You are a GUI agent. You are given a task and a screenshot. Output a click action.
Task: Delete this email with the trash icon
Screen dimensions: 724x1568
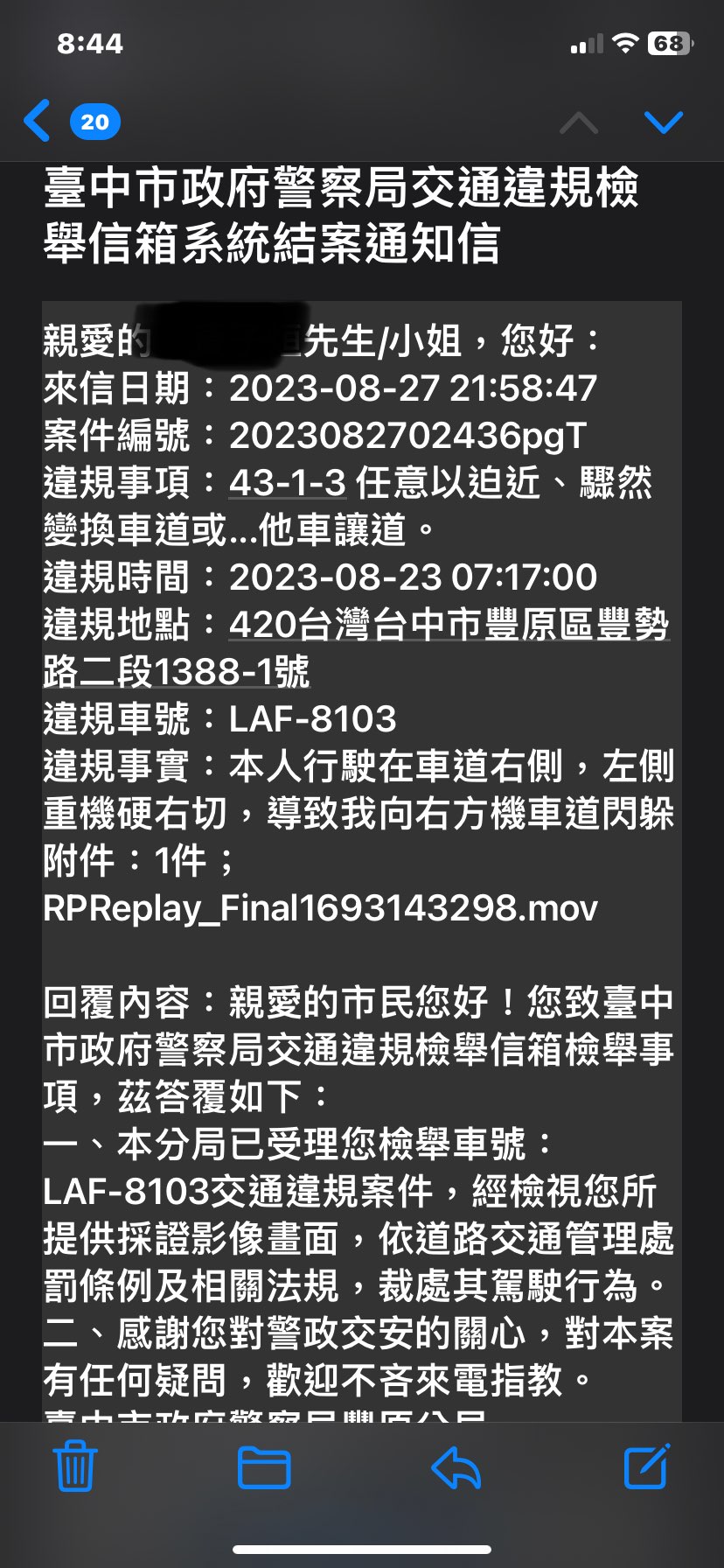(75, 1467)
